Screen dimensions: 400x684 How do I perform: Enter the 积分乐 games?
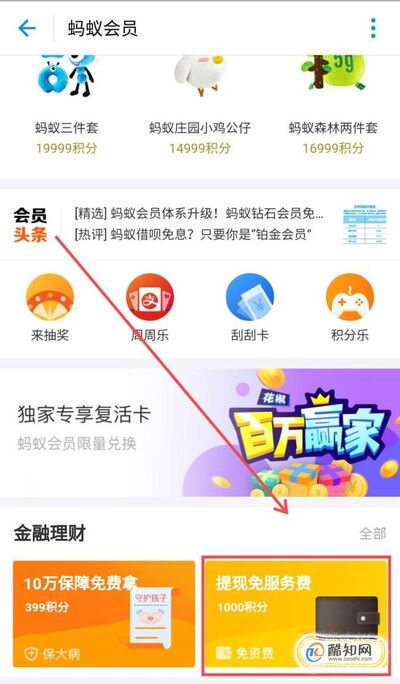point(349,307)
